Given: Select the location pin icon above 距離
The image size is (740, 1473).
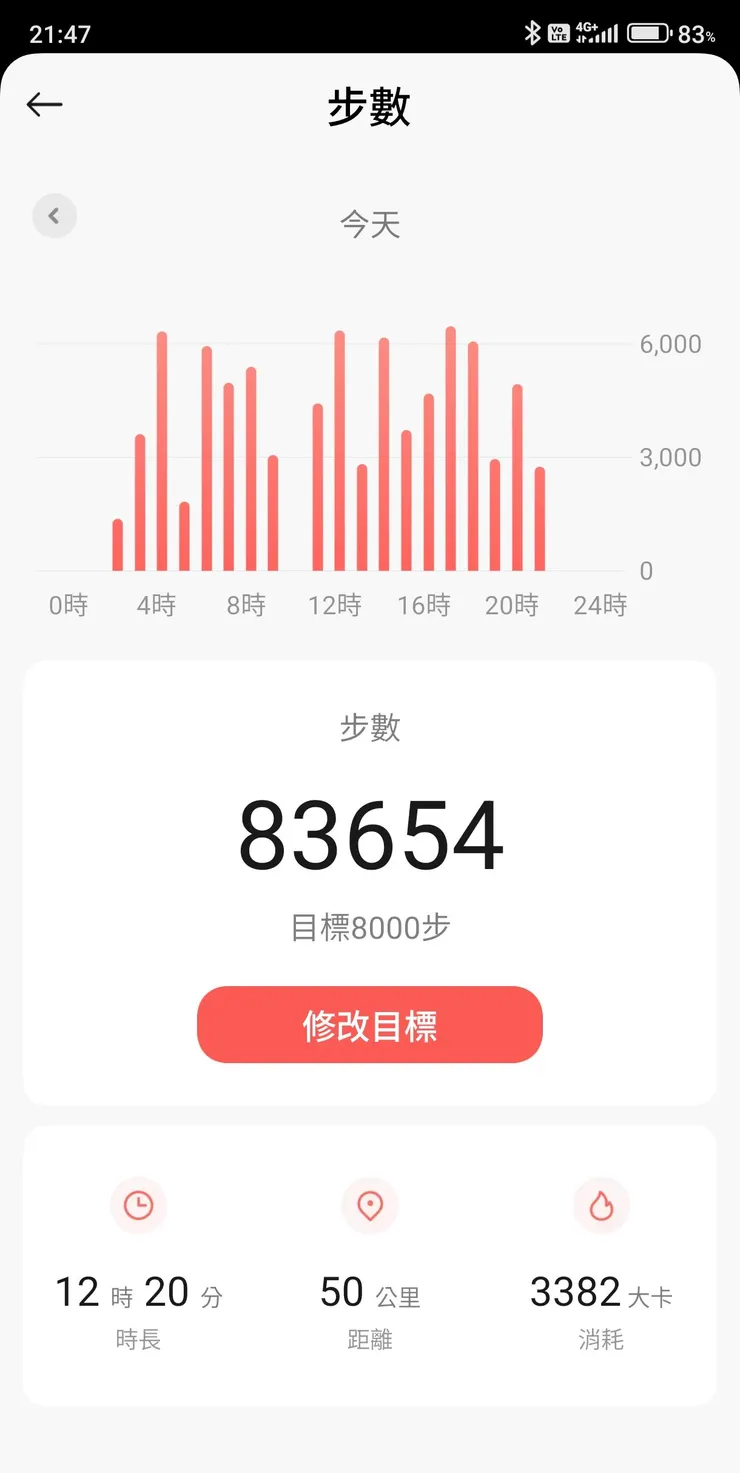Looking at the screenshot, I should pyautogui.click(x=369, y=1206).
